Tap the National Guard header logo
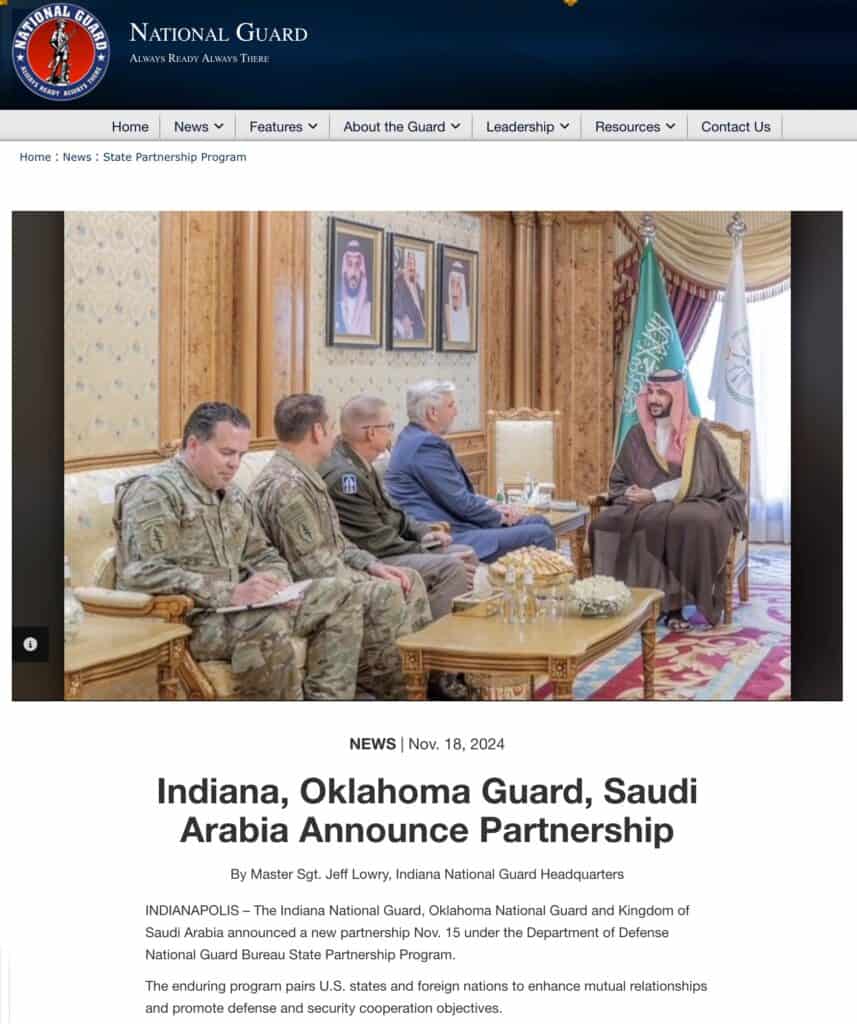Viewport: 857px width, 1024px height. pyautogui.click(x=61, y=52)
